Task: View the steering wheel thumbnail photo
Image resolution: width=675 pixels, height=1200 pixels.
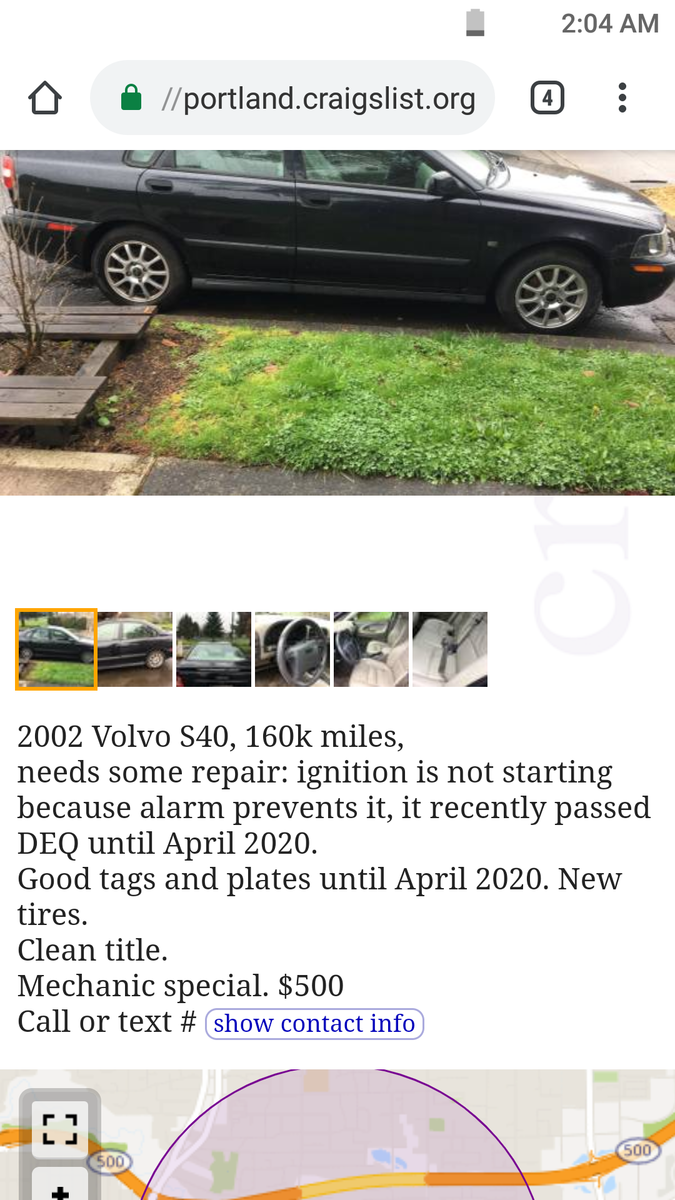Action: pos(292,649)
